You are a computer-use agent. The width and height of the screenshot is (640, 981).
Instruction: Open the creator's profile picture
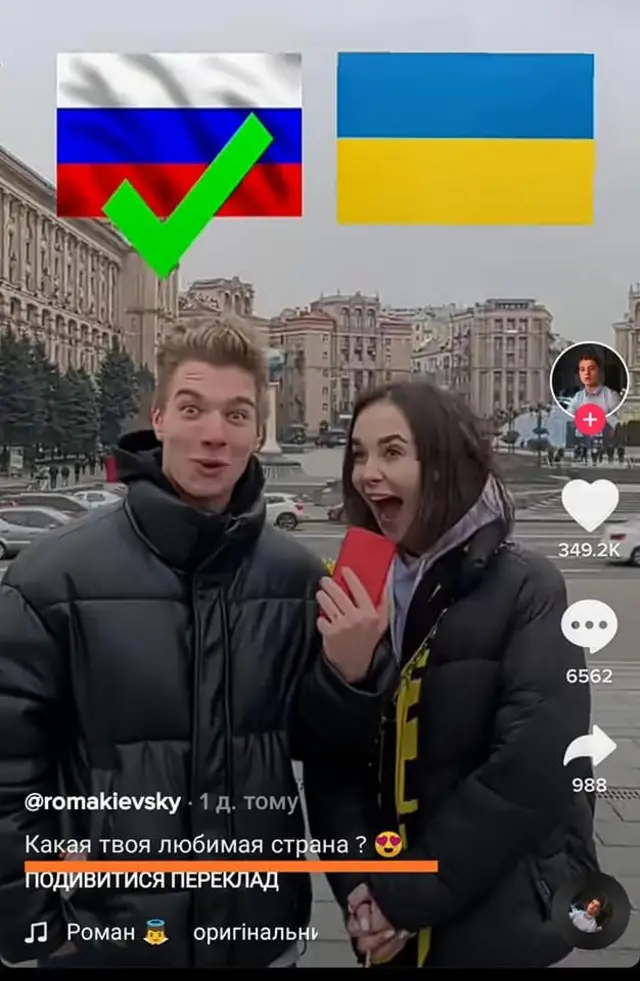[589, 378]
